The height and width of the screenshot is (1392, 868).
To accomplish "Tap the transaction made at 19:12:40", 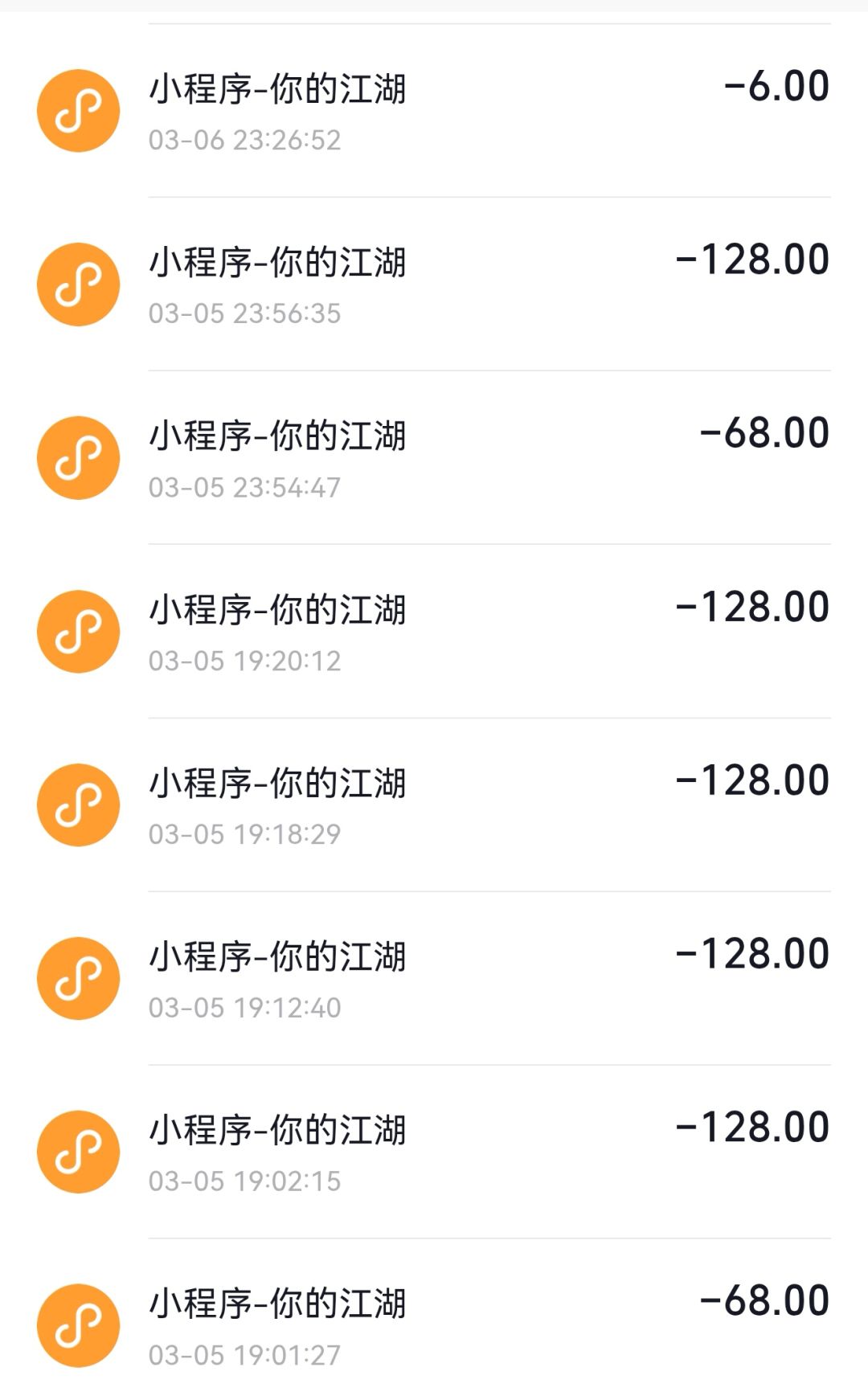I will tap(434, 979).
